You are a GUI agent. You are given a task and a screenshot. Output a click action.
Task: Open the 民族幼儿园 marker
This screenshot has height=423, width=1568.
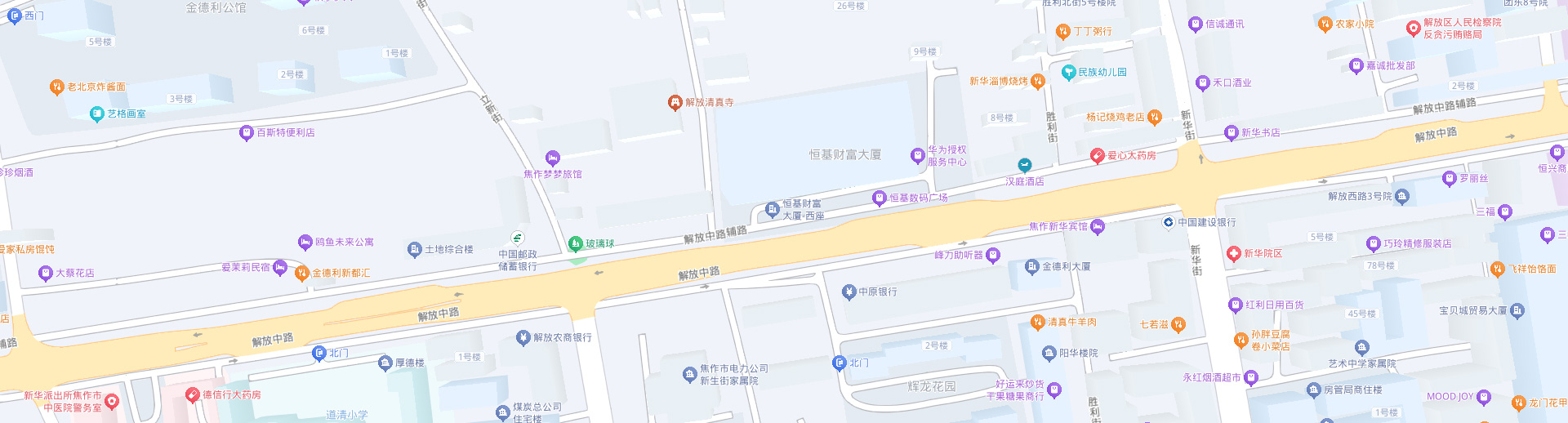pyautogui.click(x=1068, y=73)
